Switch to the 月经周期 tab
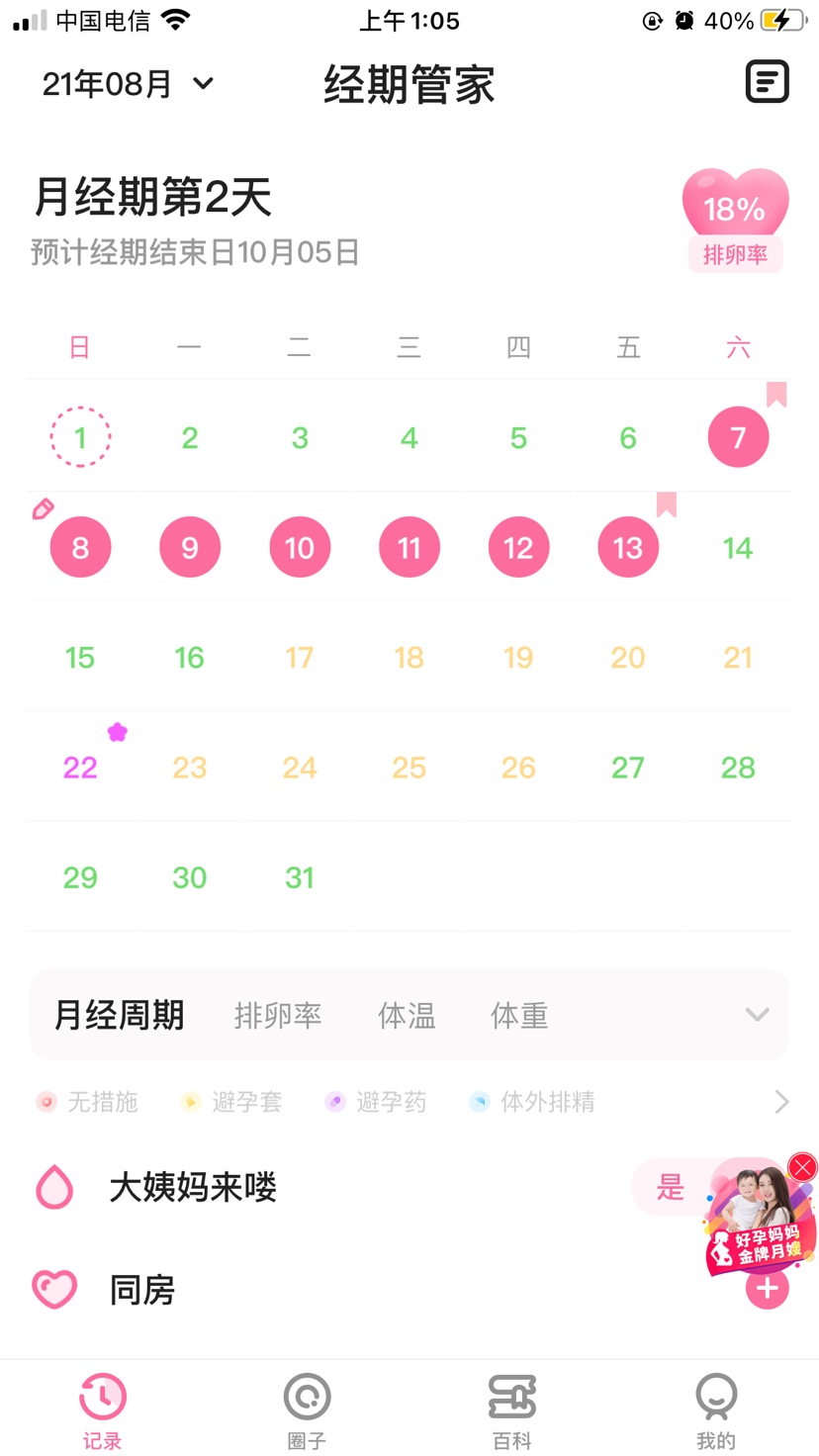Image resolution: width=819 pixels, height=1456 pixels. point(119,1016)
